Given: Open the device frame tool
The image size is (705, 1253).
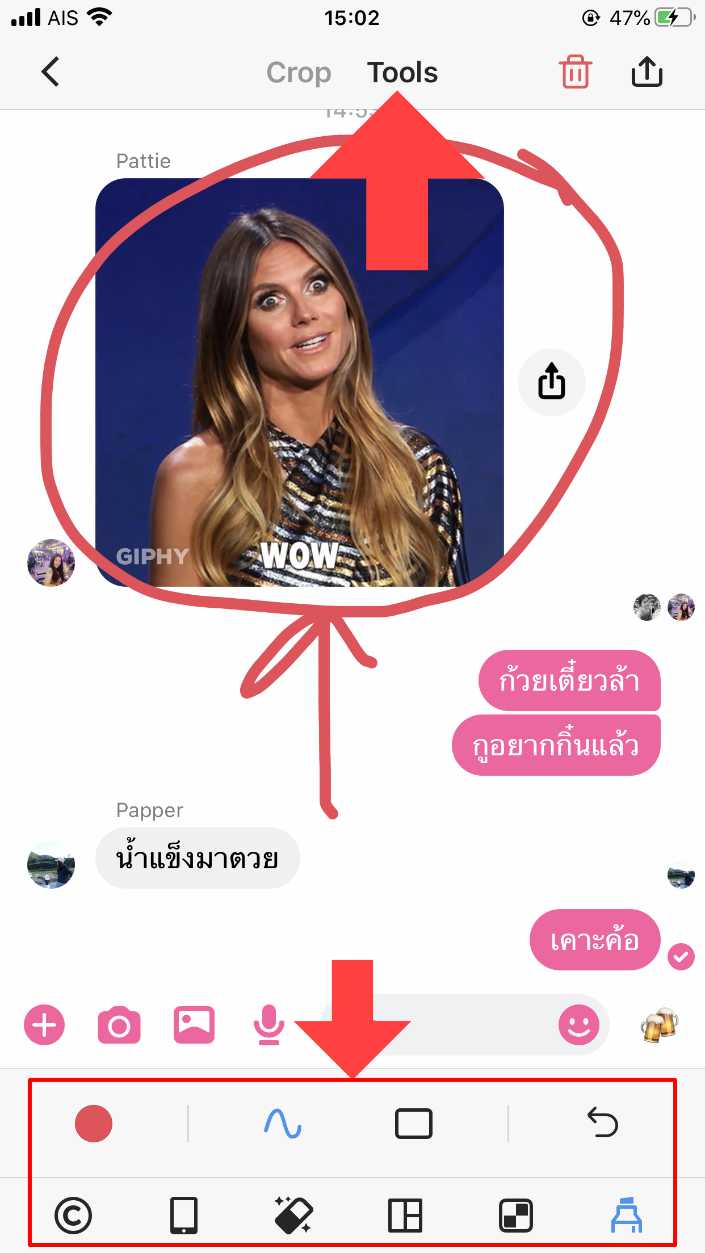Looking at the screenshot, I should [x=183, y=1216].
